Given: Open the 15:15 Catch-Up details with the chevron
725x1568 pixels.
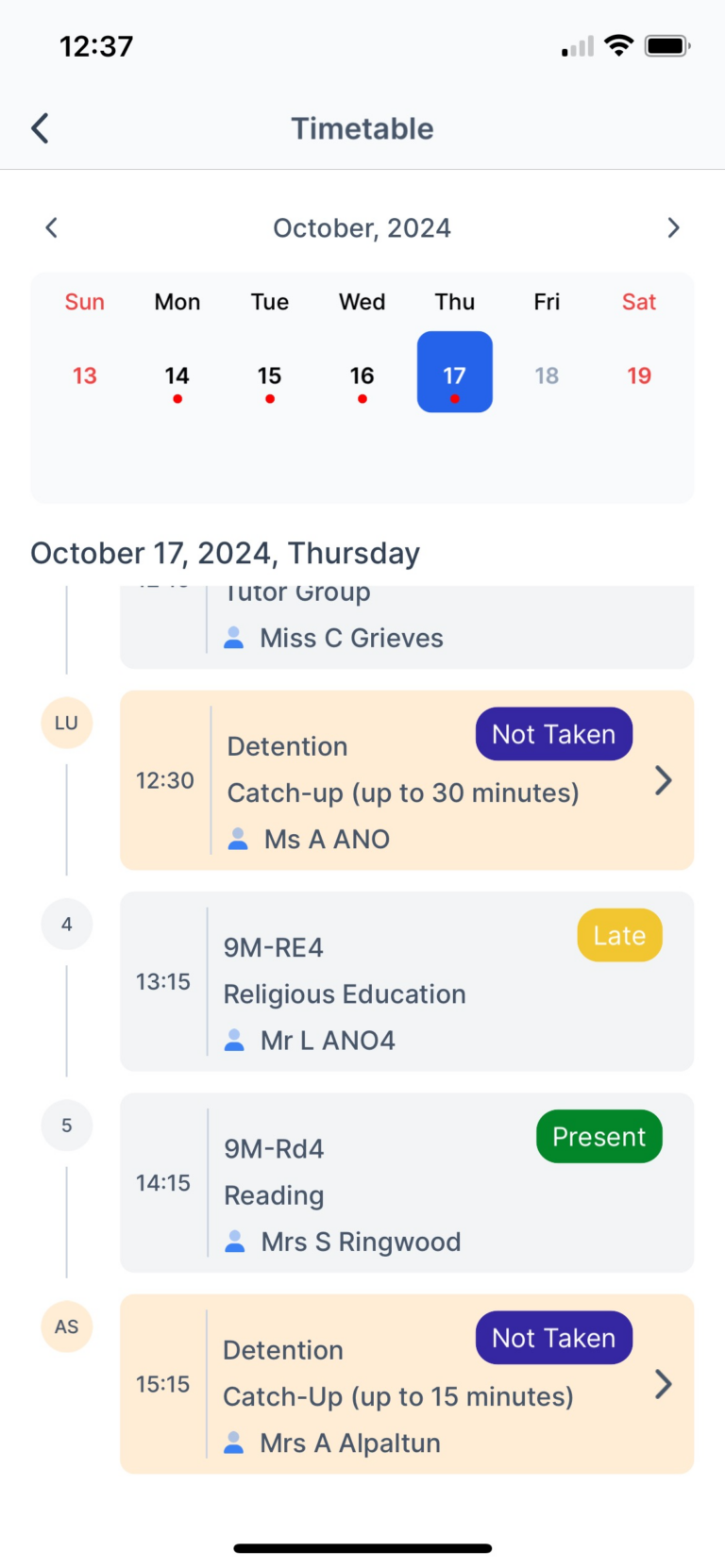Looking at the screenshot, I should (663, 1384).
